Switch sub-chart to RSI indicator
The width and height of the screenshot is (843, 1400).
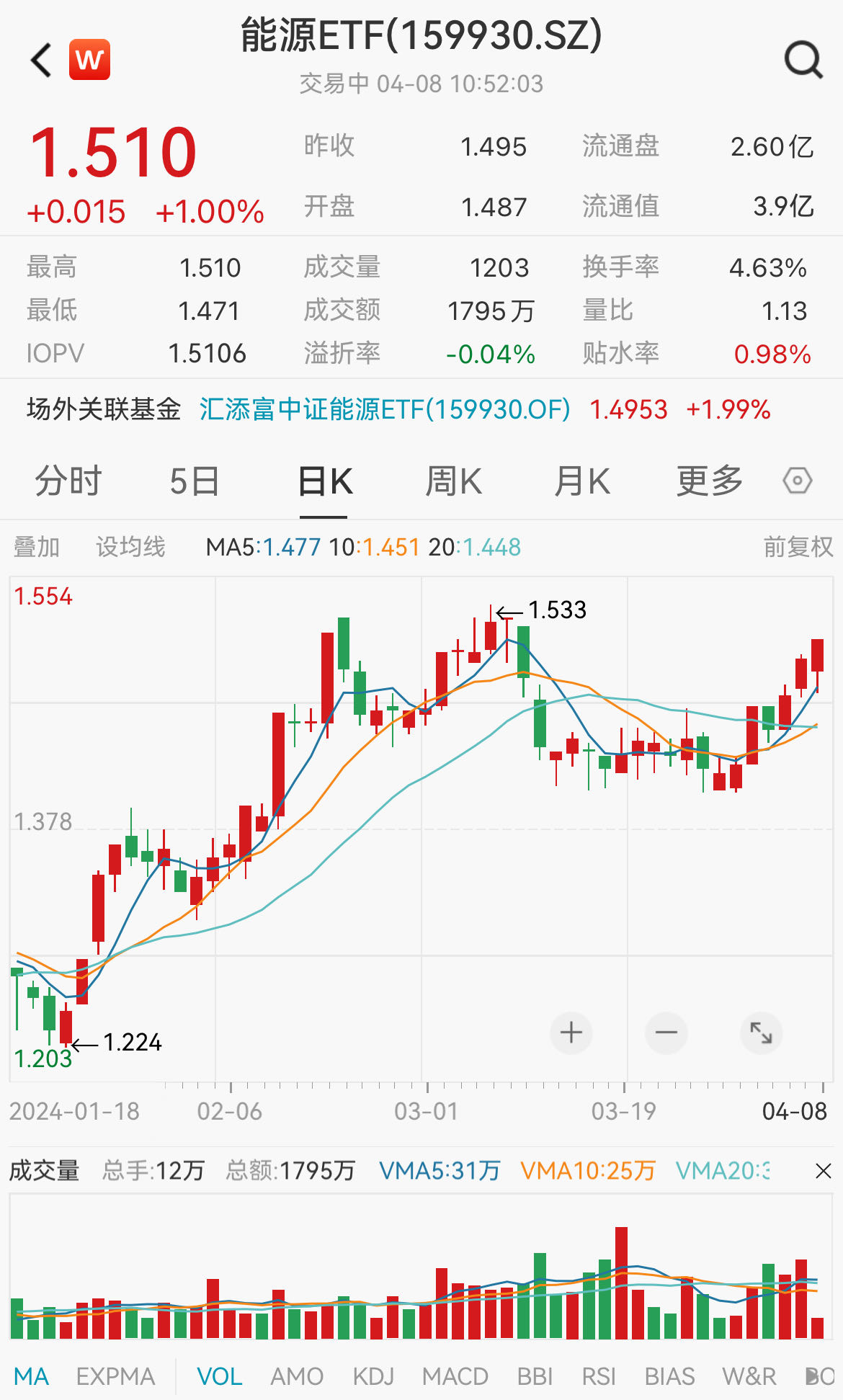(x=599, y=1376)
